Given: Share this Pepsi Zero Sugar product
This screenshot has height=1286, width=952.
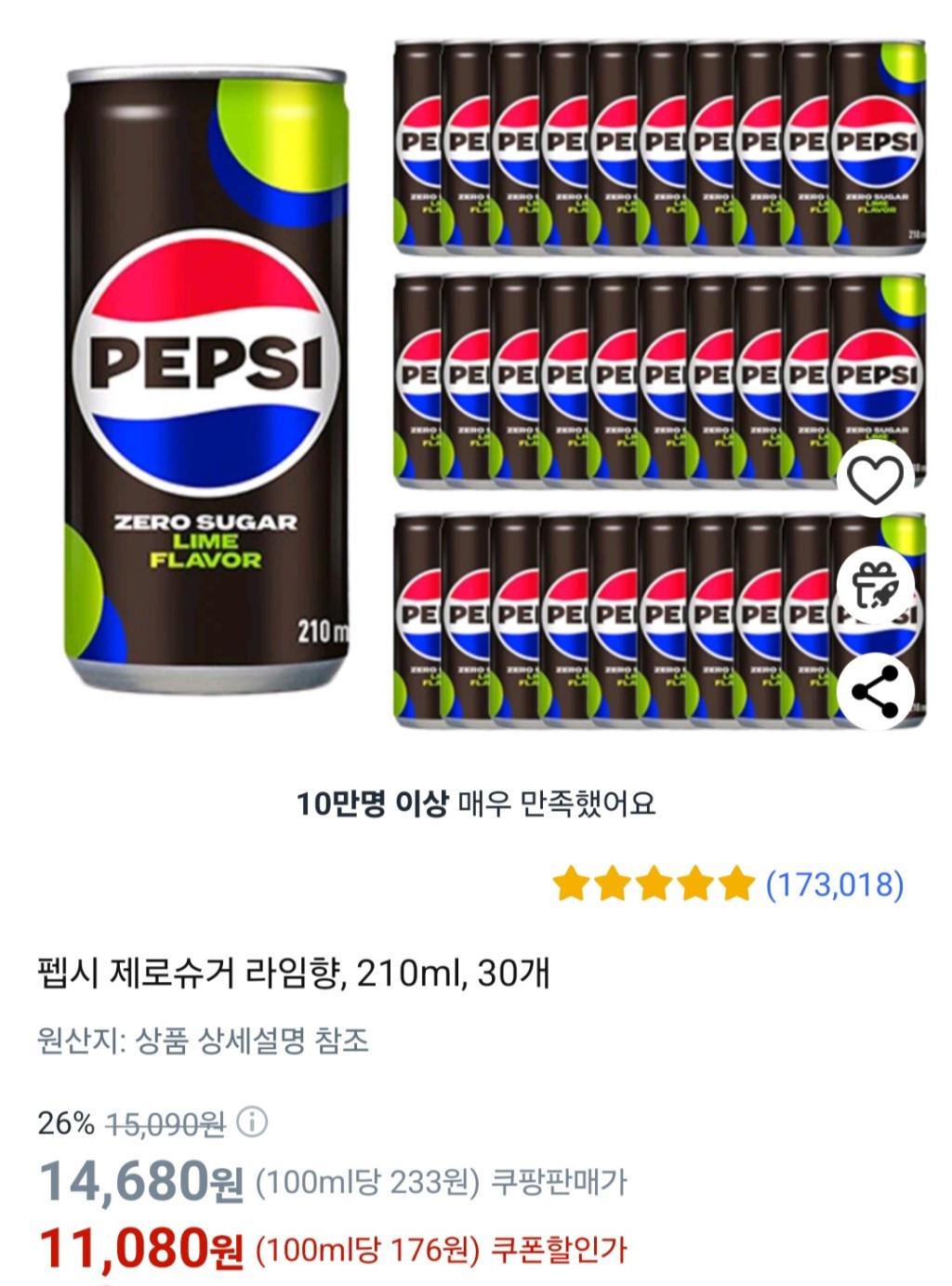Looking at the screenshot, I should (x=876, y=692).
